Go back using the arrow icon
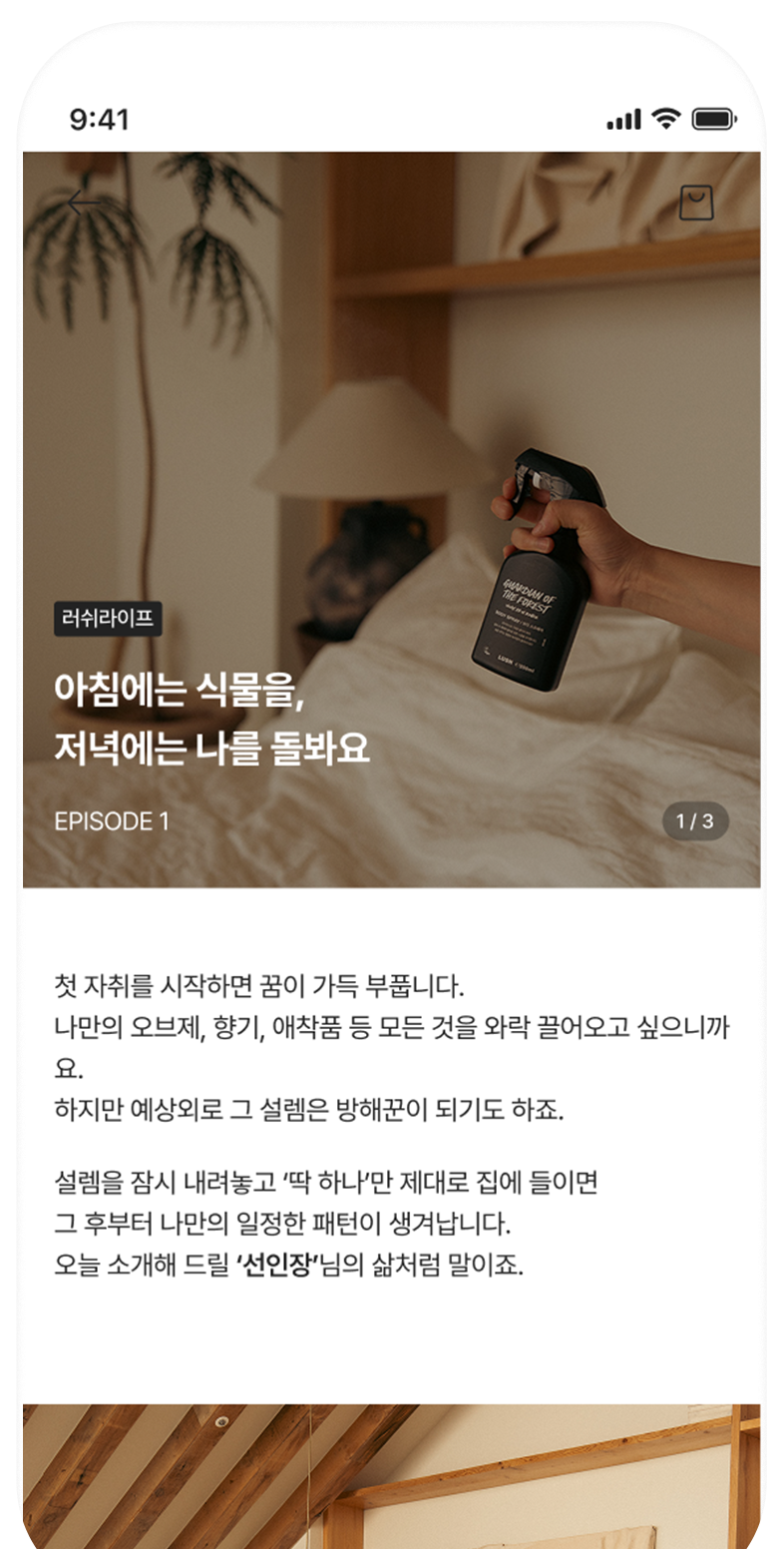 [x=84, y=204]
